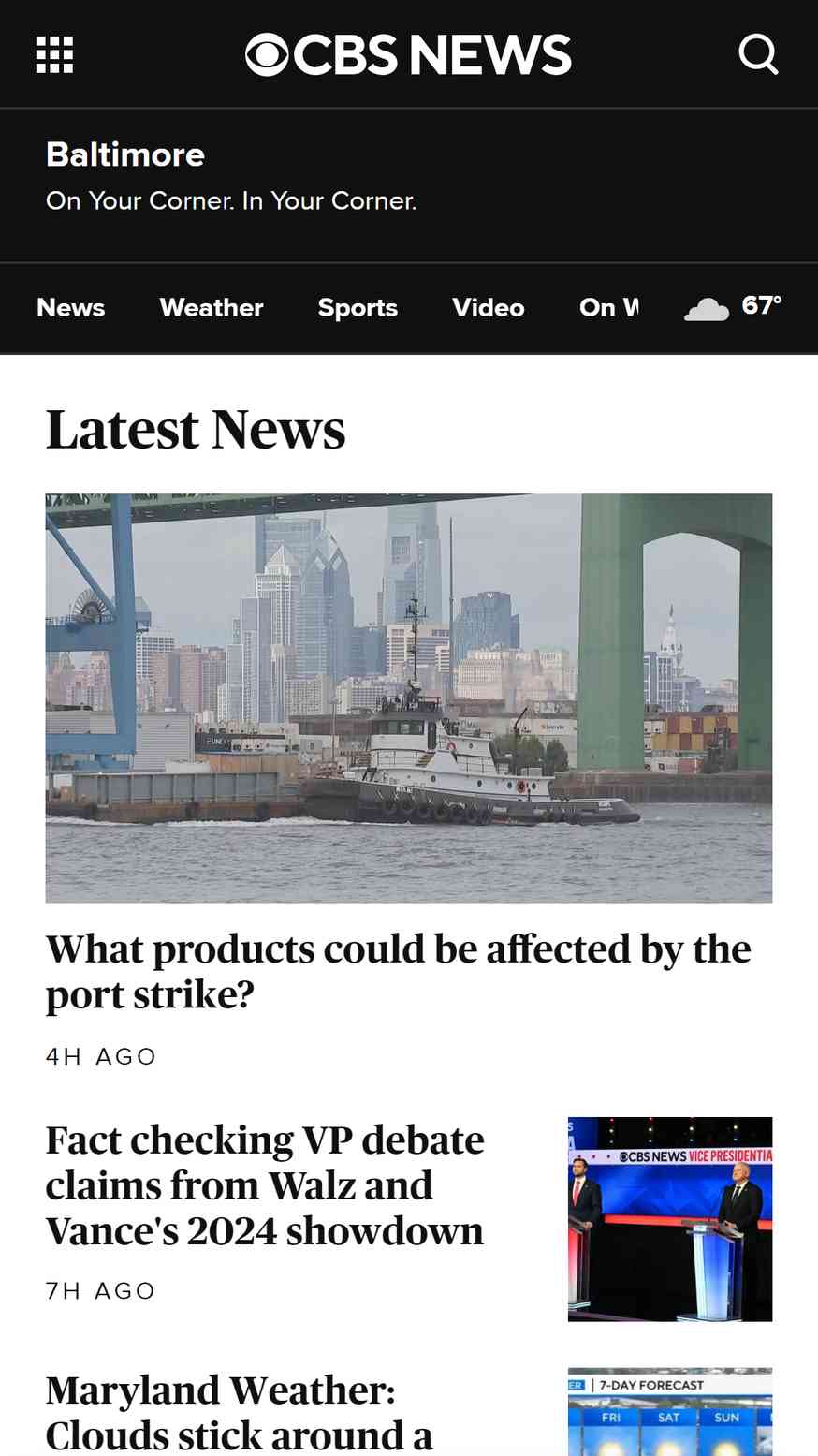818x1456 pixels.
Task: Read the VP debate fact check
Action: coord(265,1184)
